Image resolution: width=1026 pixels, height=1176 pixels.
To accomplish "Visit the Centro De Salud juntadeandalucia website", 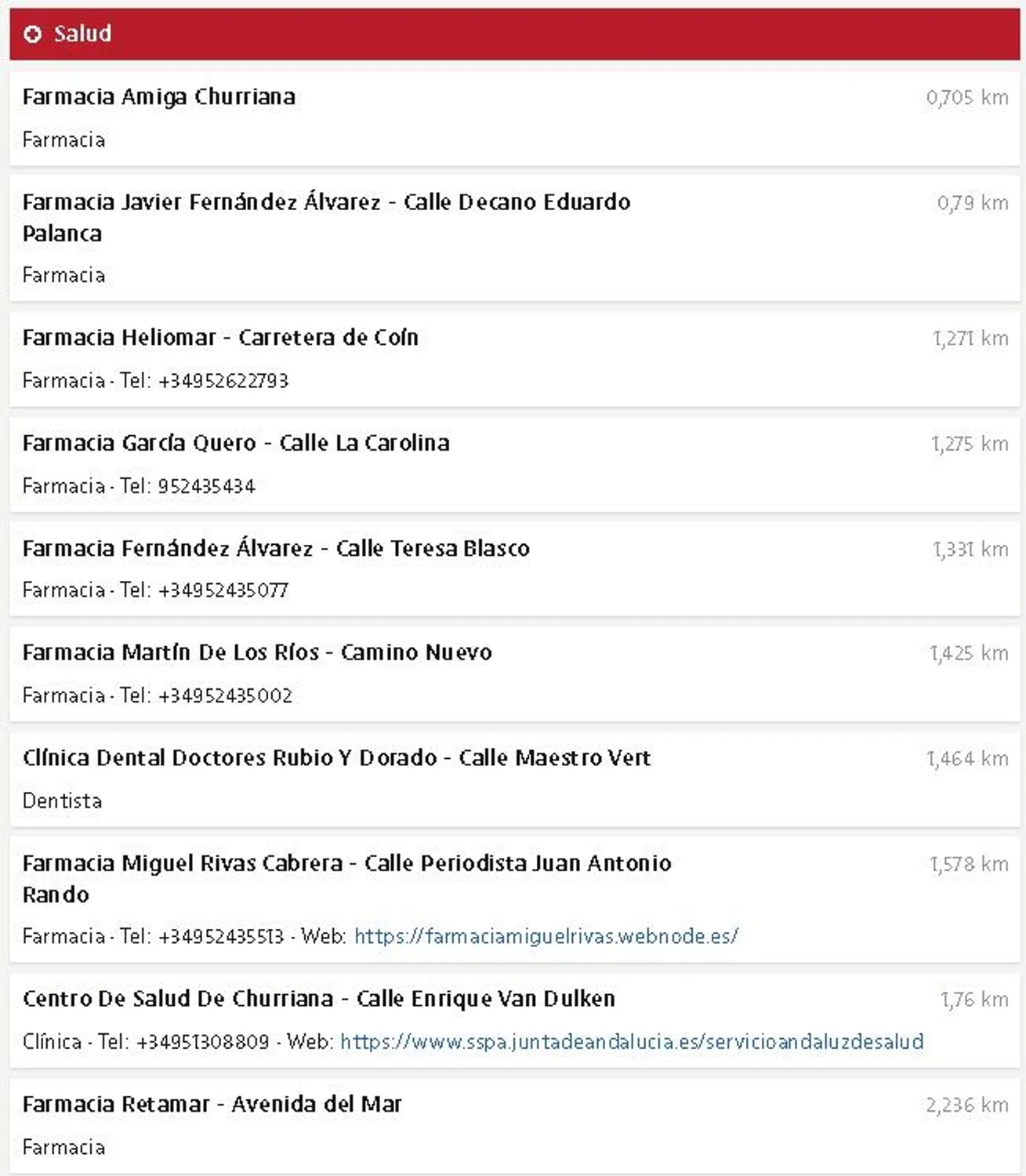I will coord(631,1042).
